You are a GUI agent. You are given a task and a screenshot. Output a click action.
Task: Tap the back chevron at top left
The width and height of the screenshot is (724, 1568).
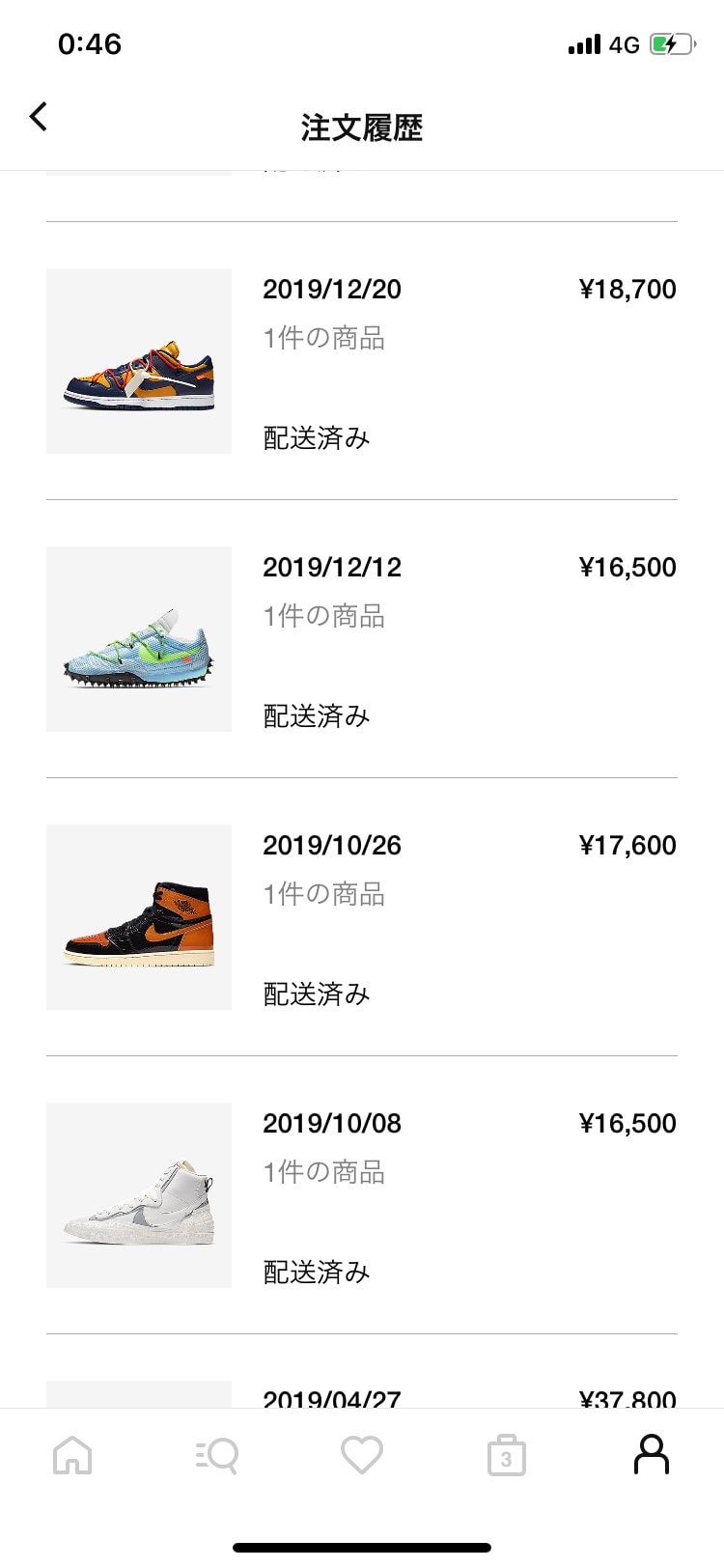pyautogui.click(x=38, y=116)
